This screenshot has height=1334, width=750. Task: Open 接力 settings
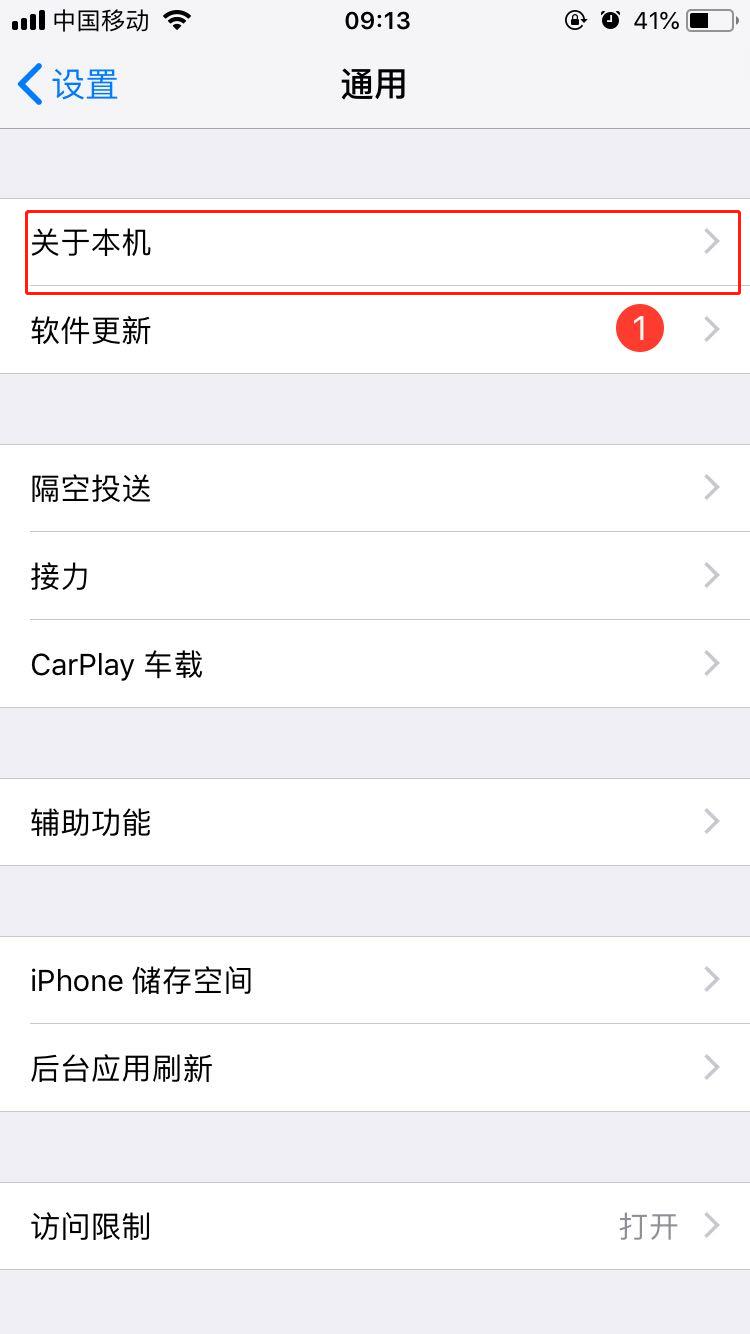(x=375, y=575)
